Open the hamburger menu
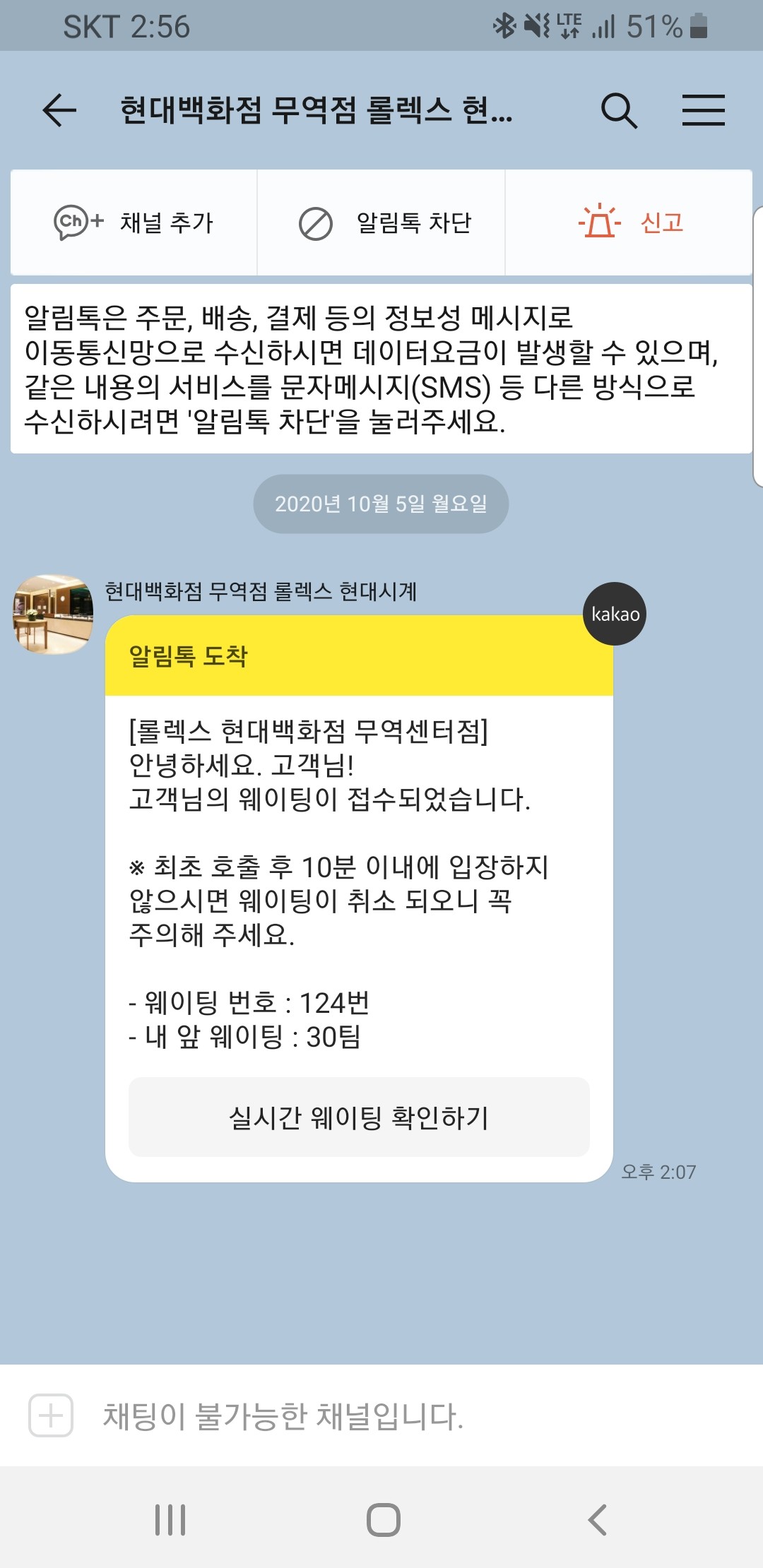763x1568 pixels. click(703, 110)
